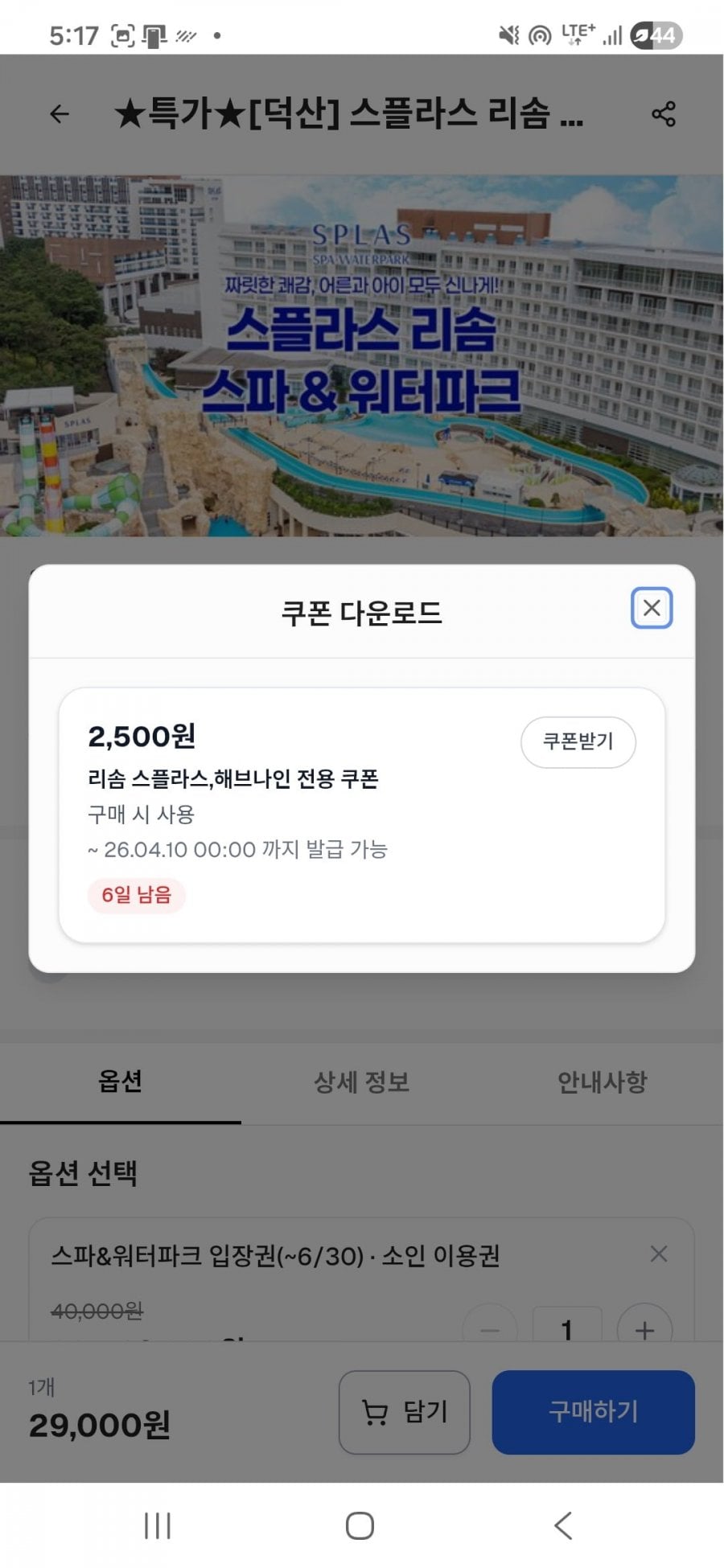Open recent apps from the navigation bar
The height and width of the screenshot is (1568, 724).
click(x=158, y=1525)
